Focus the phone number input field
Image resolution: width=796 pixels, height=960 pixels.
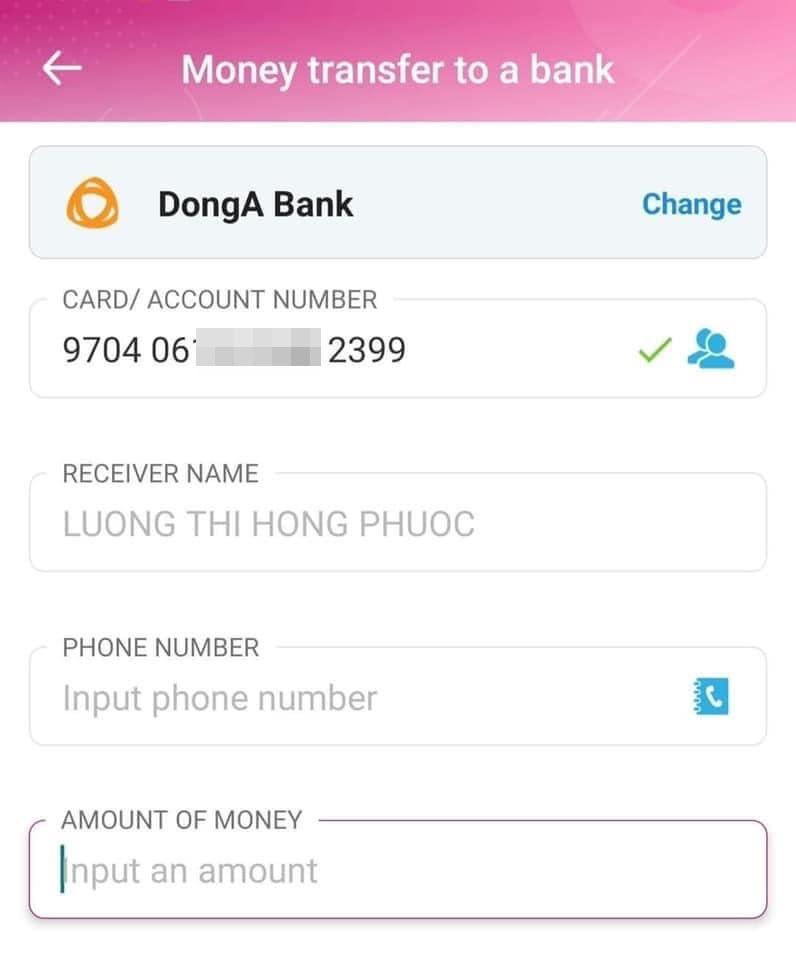(350, 698)
